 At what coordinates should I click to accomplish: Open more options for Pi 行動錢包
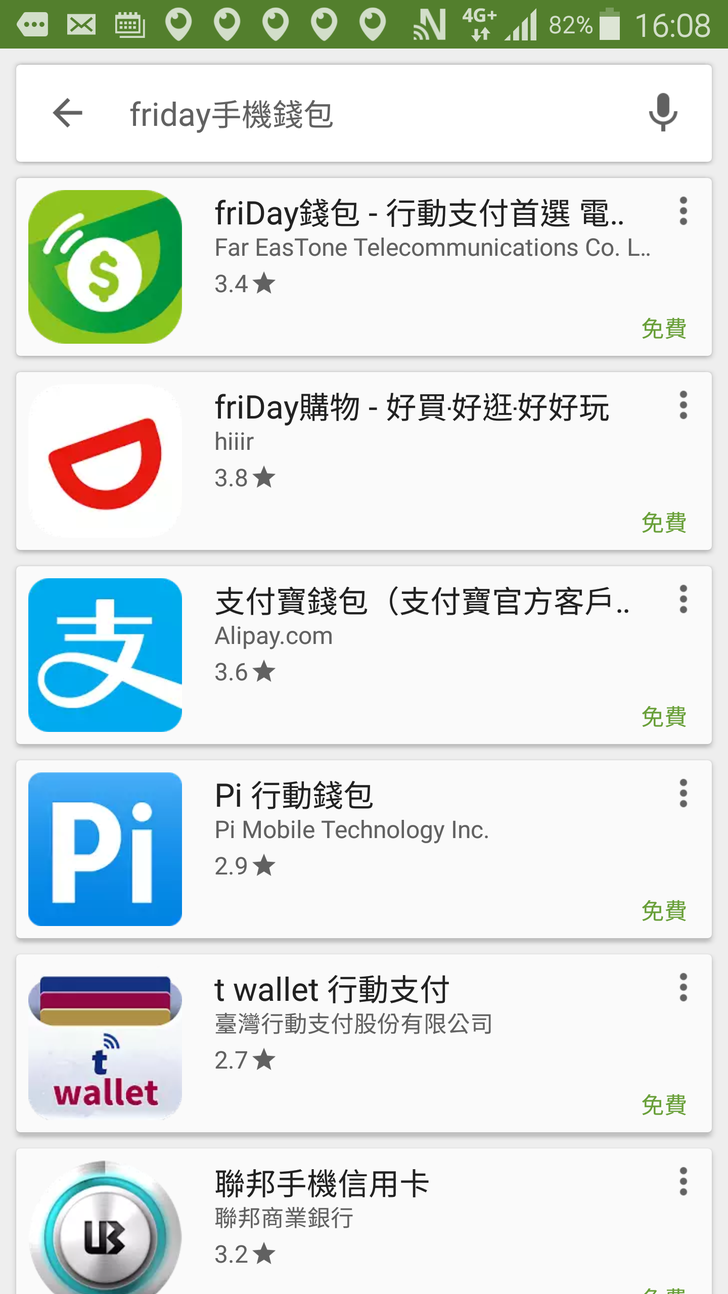click(683, 793)
